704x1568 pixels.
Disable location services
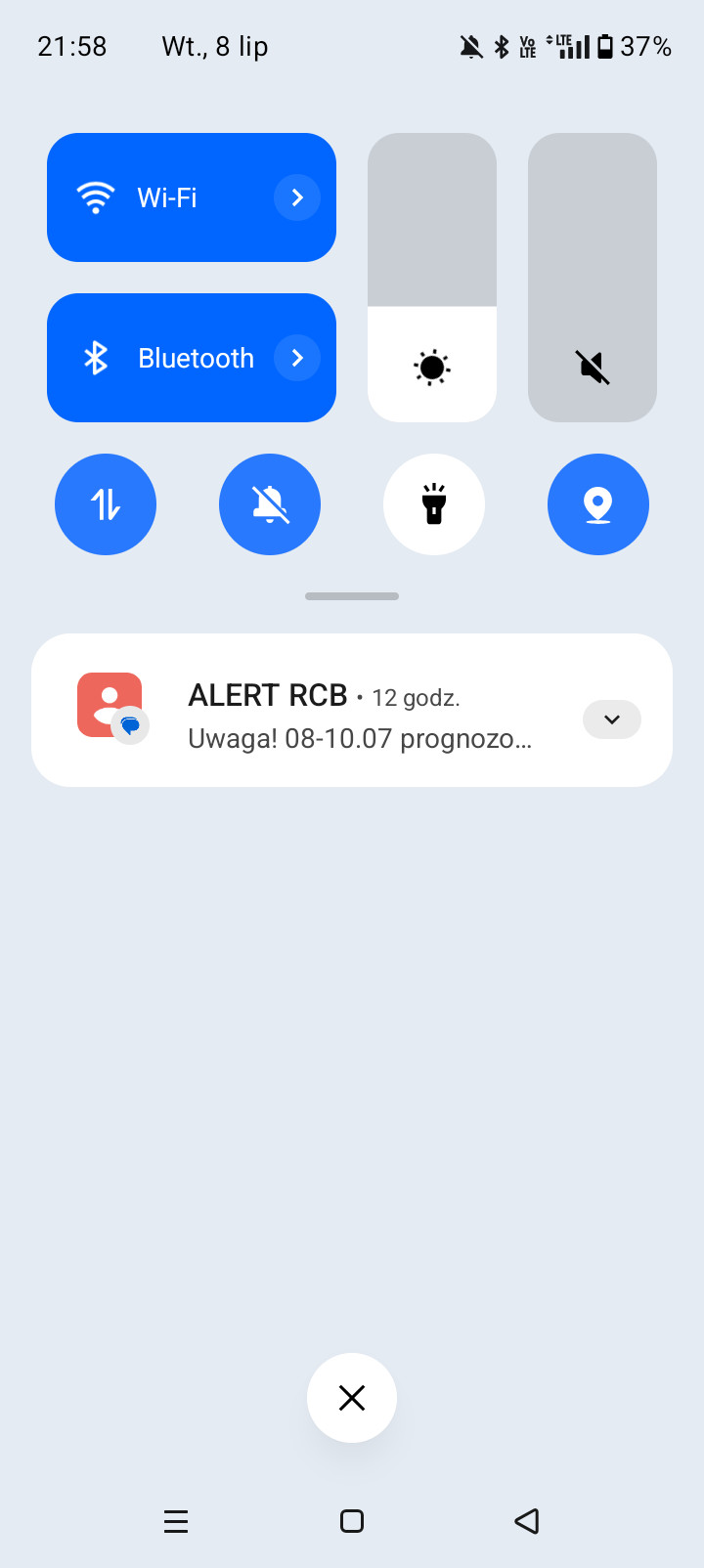[x=598, y=504]
